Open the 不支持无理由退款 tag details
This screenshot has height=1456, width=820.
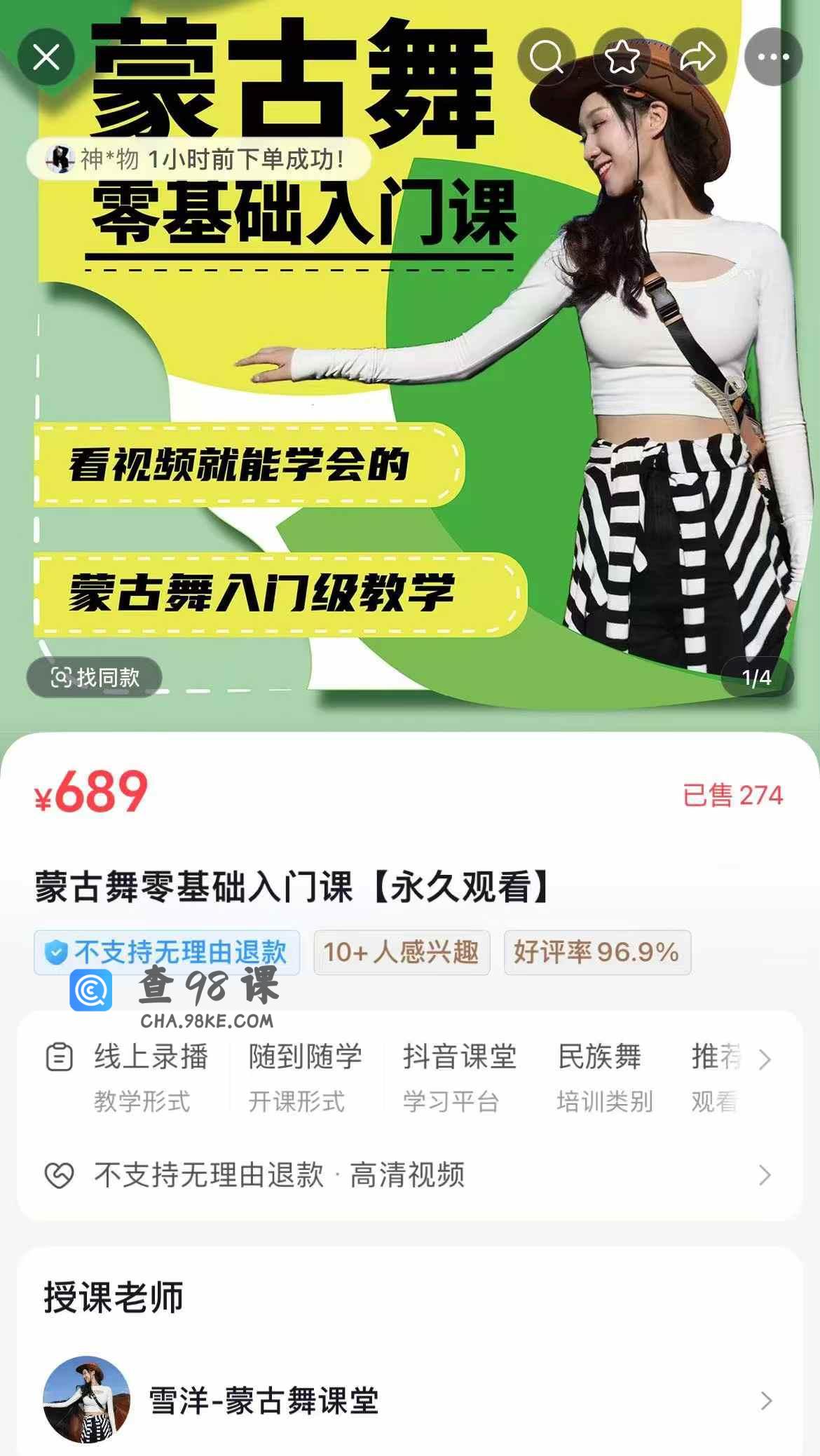(x=167, y=952)
